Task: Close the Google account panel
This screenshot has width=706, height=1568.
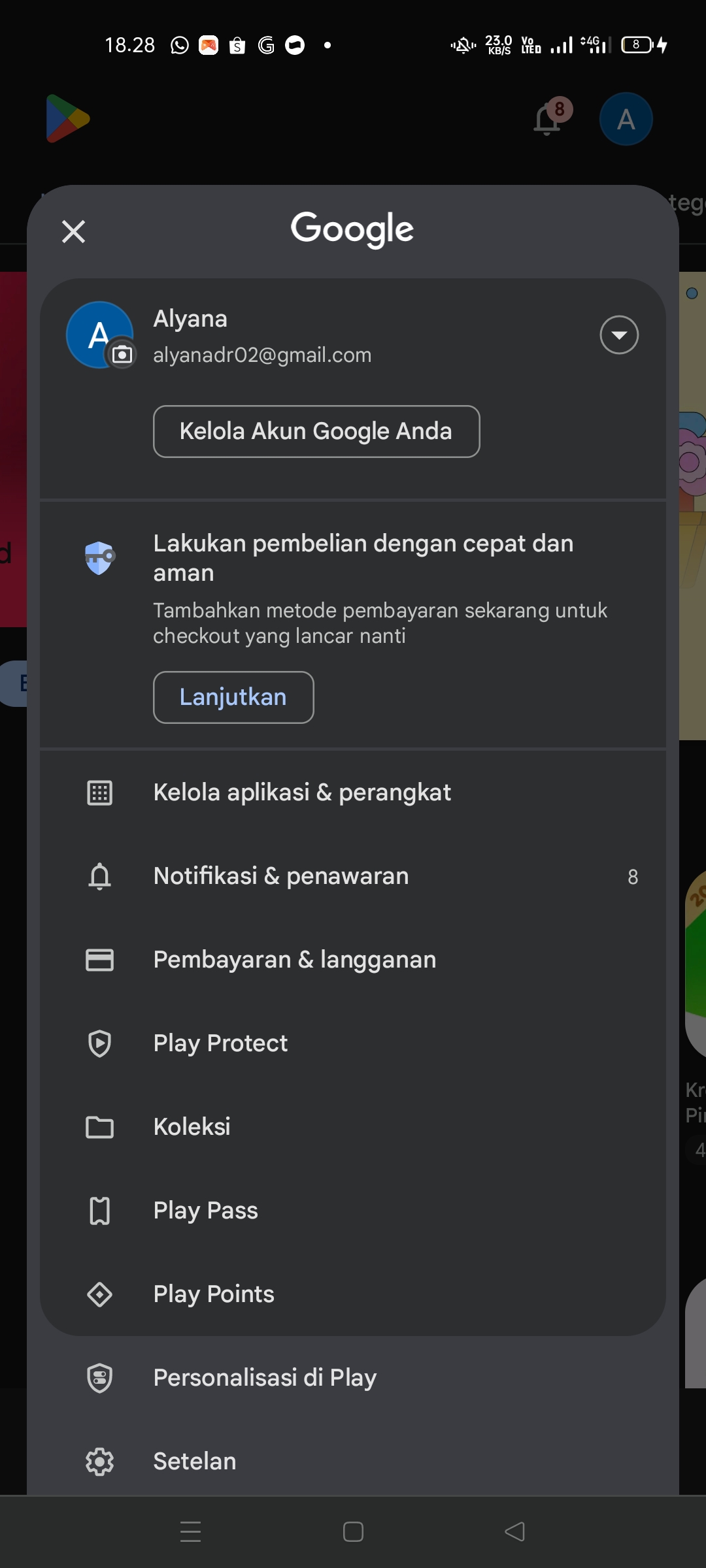Action: 73,231
